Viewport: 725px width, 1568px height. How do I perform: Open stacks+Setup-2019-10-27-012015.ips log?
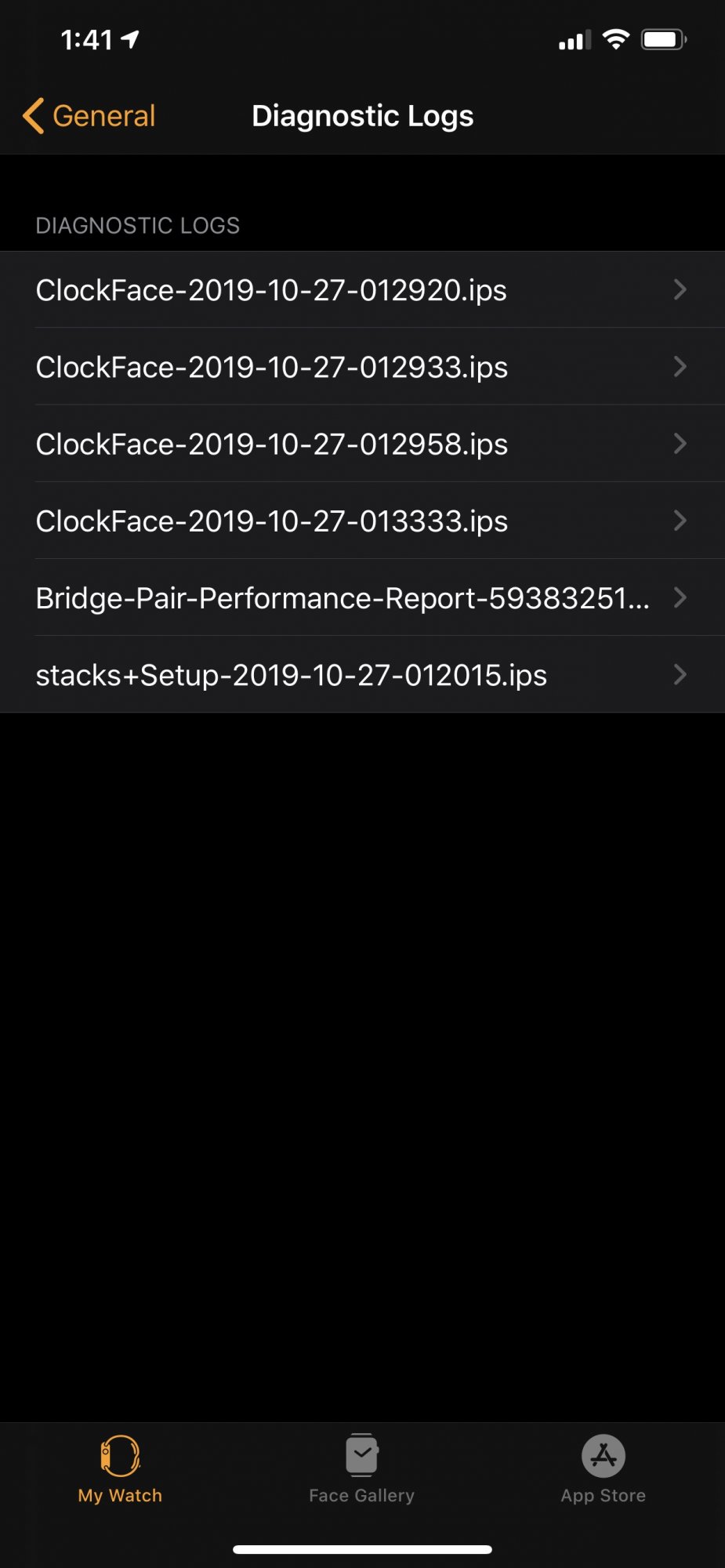362,674
